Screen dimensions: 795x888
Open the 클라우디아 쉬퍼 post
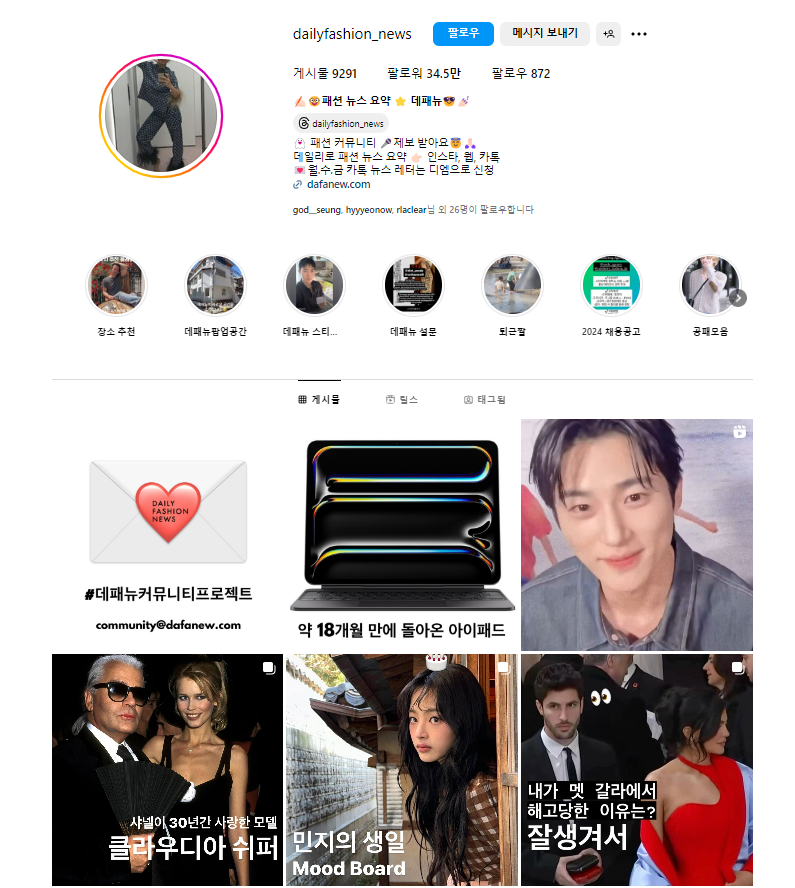[168, 770]
